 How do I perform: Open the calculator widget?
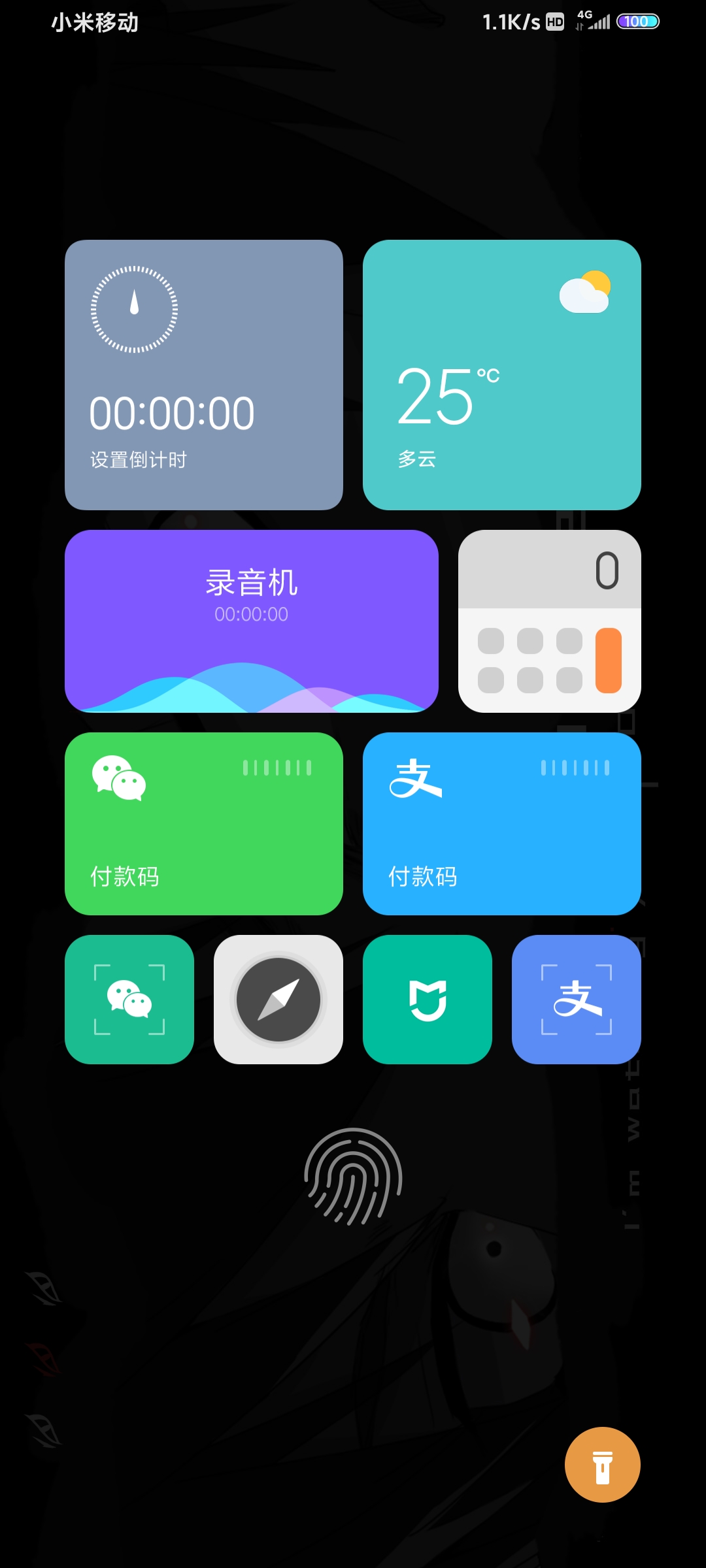[x=549, y=621]
